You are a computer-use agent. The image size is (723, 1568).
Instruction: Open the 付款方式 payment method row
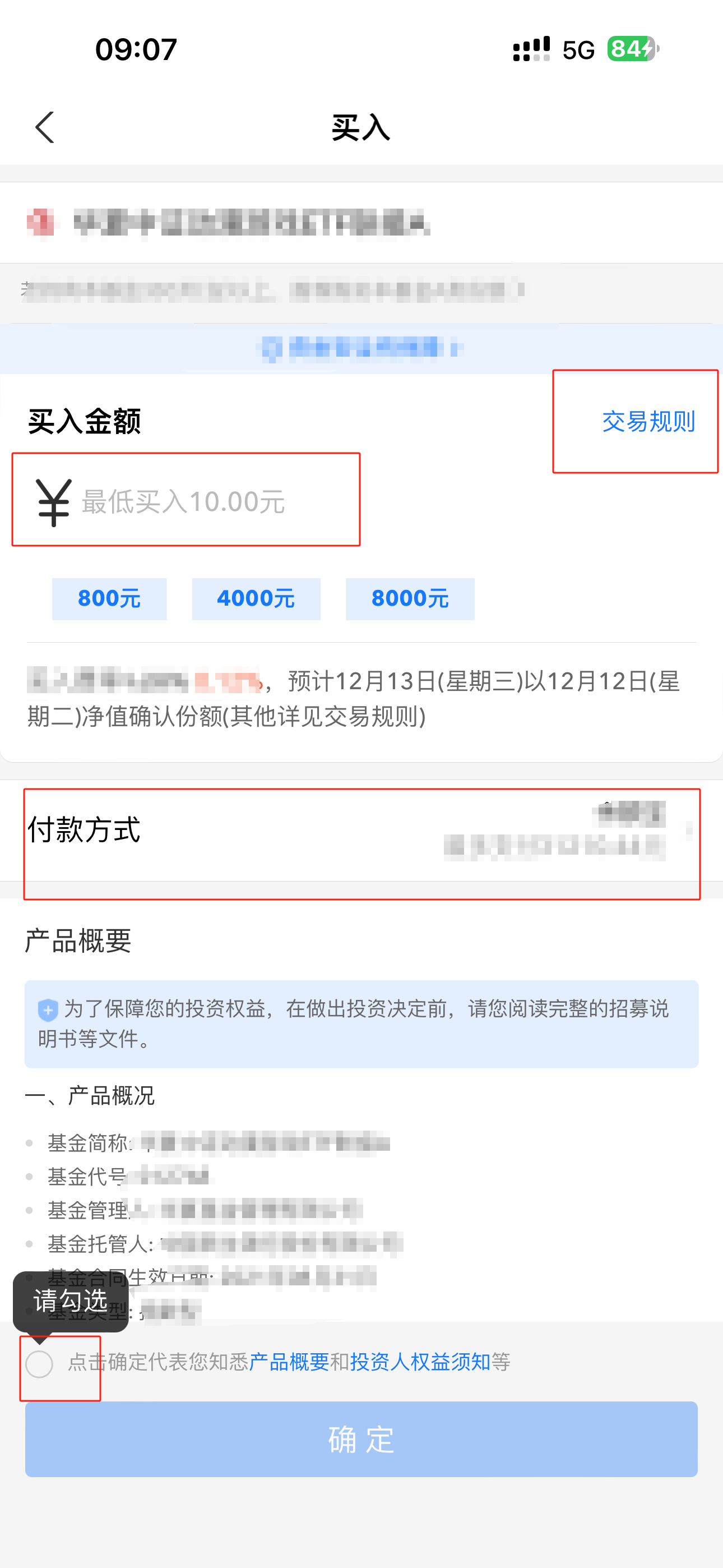[x=361, y=831]
